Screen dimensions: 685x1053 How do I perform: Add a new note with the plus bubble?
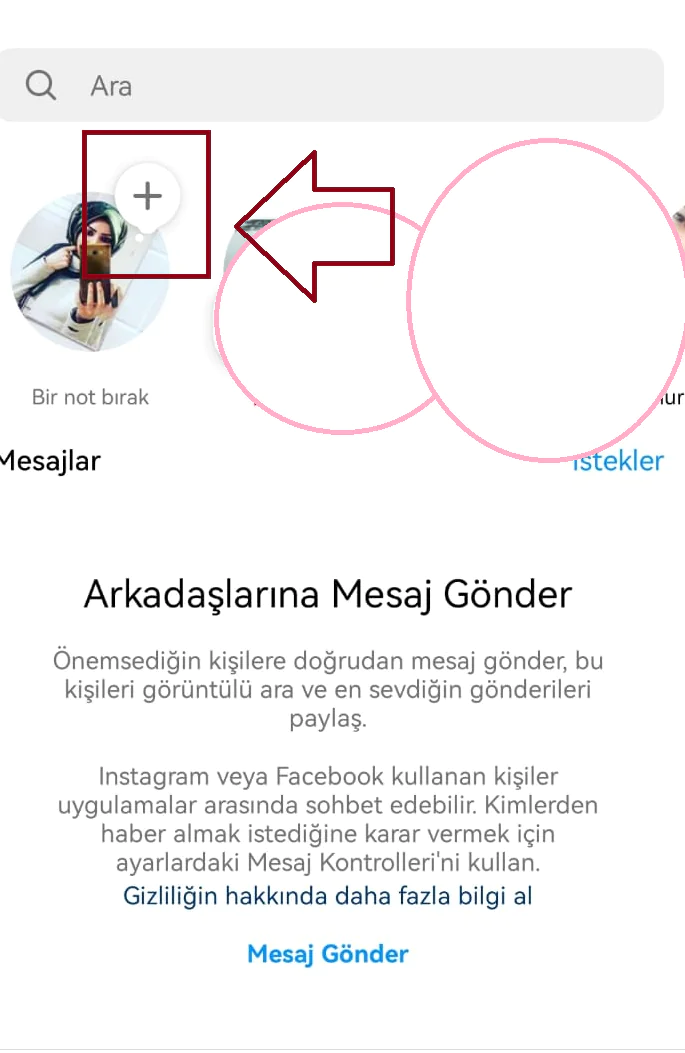(x=147, y=196)
